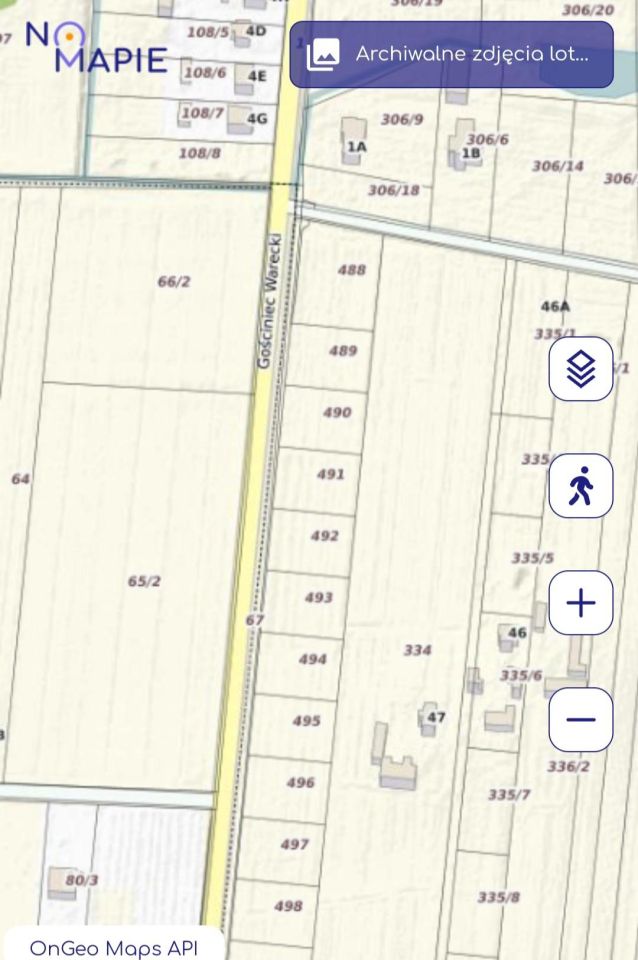Open Archiwalne zdjęcia lotnicze archival photos
The width and height of the screenshot is (638, 960).
click(451, 54)
